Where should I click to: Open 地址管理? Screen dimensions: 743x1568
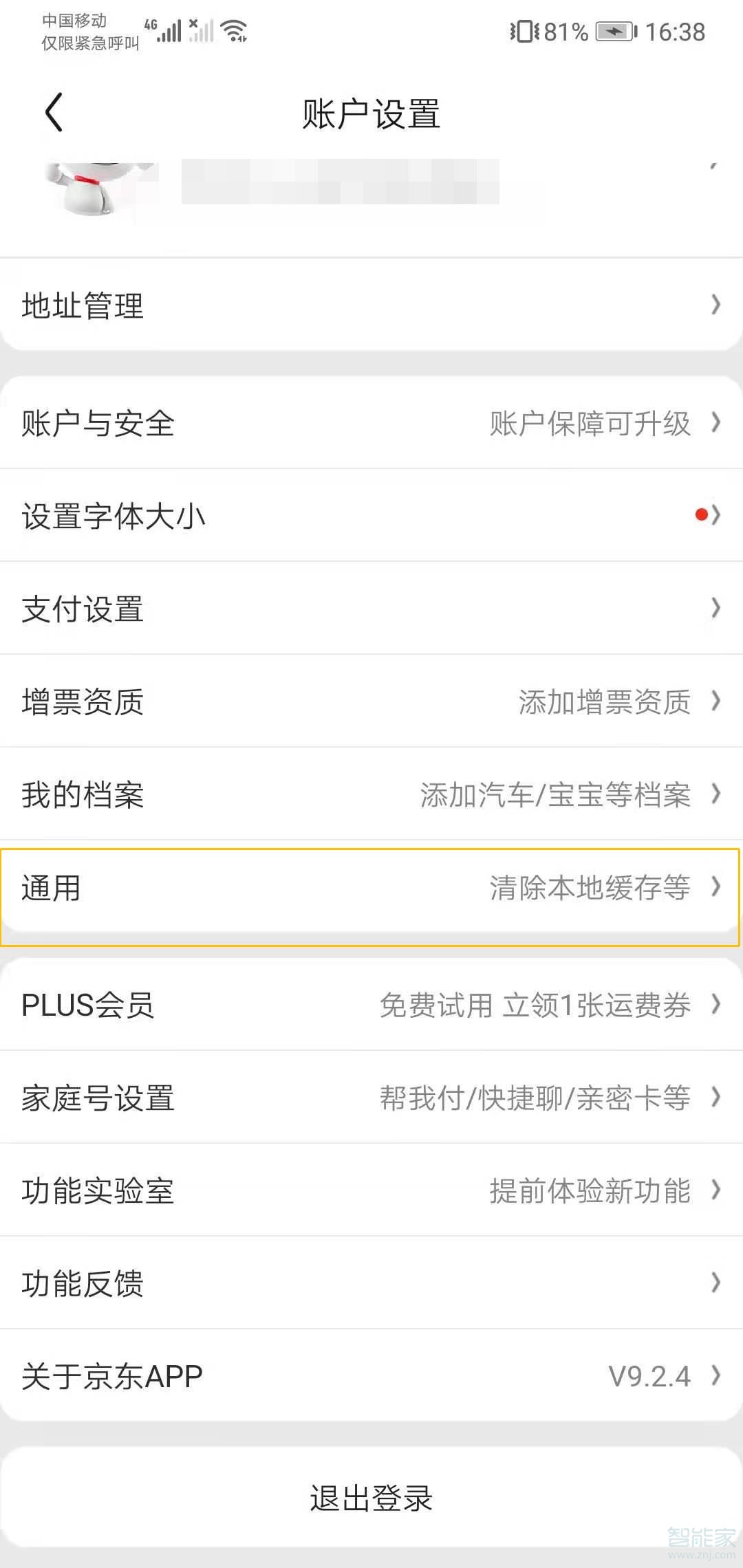click(x=371, y=306)
